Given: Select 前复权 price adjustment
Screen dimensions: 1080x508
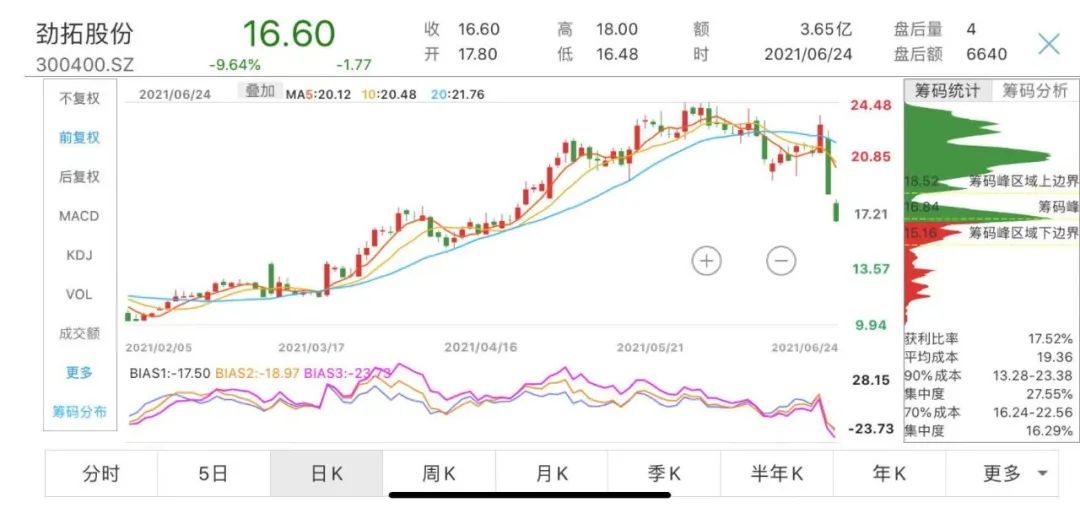Looking at the screenshot, I should pyautogui.click(x=79, y=137).
